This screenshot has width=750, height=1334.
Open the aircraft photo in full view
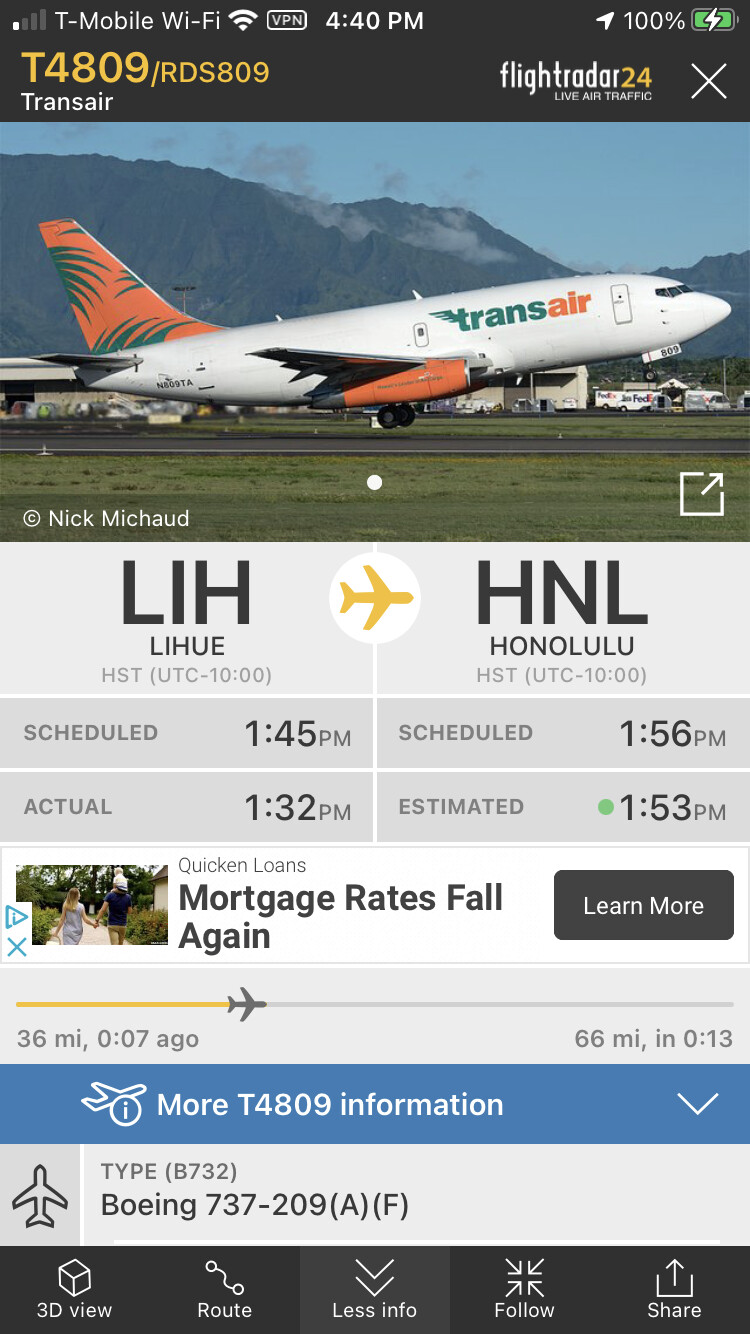[x=701, y=494]
